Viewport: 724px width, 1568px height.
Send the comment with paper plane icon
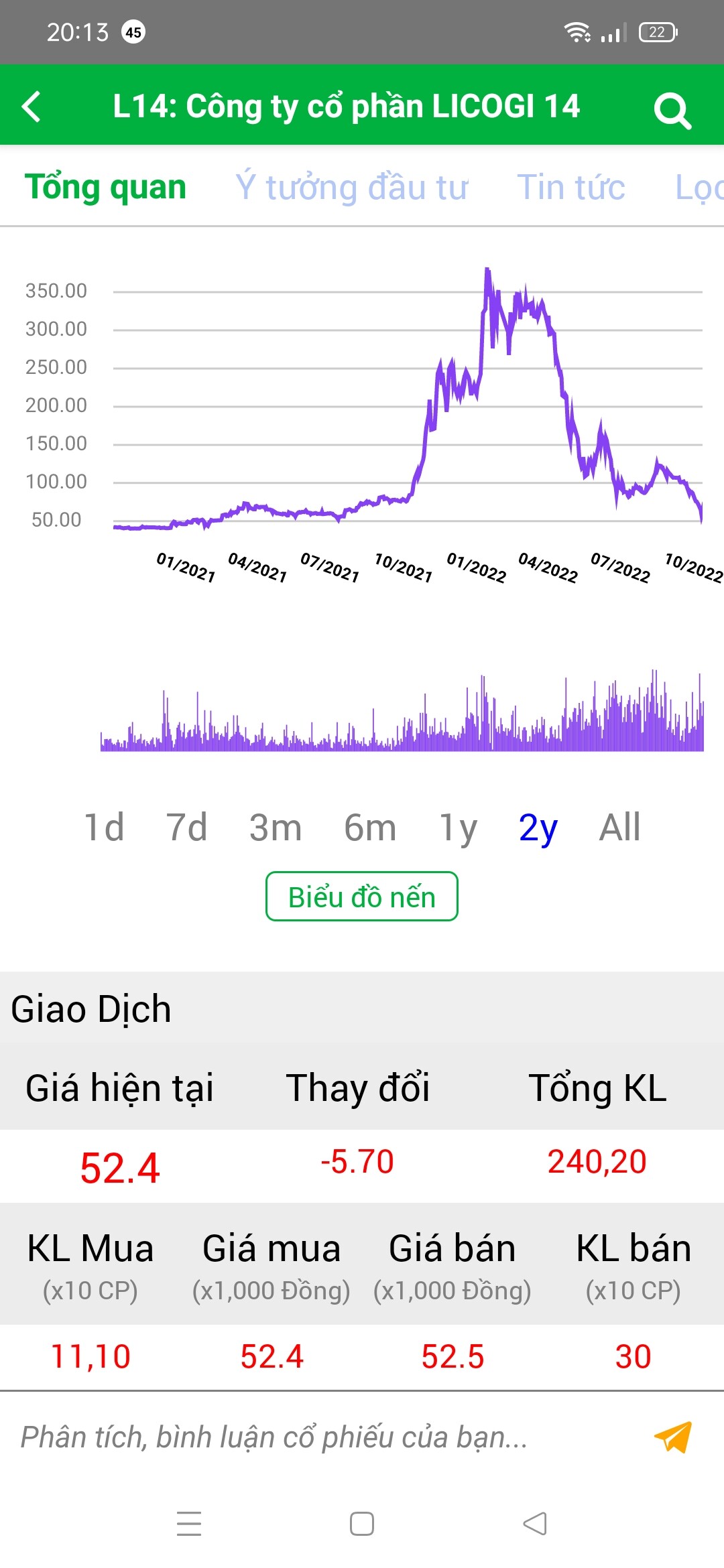click(x=672, y=1437)
